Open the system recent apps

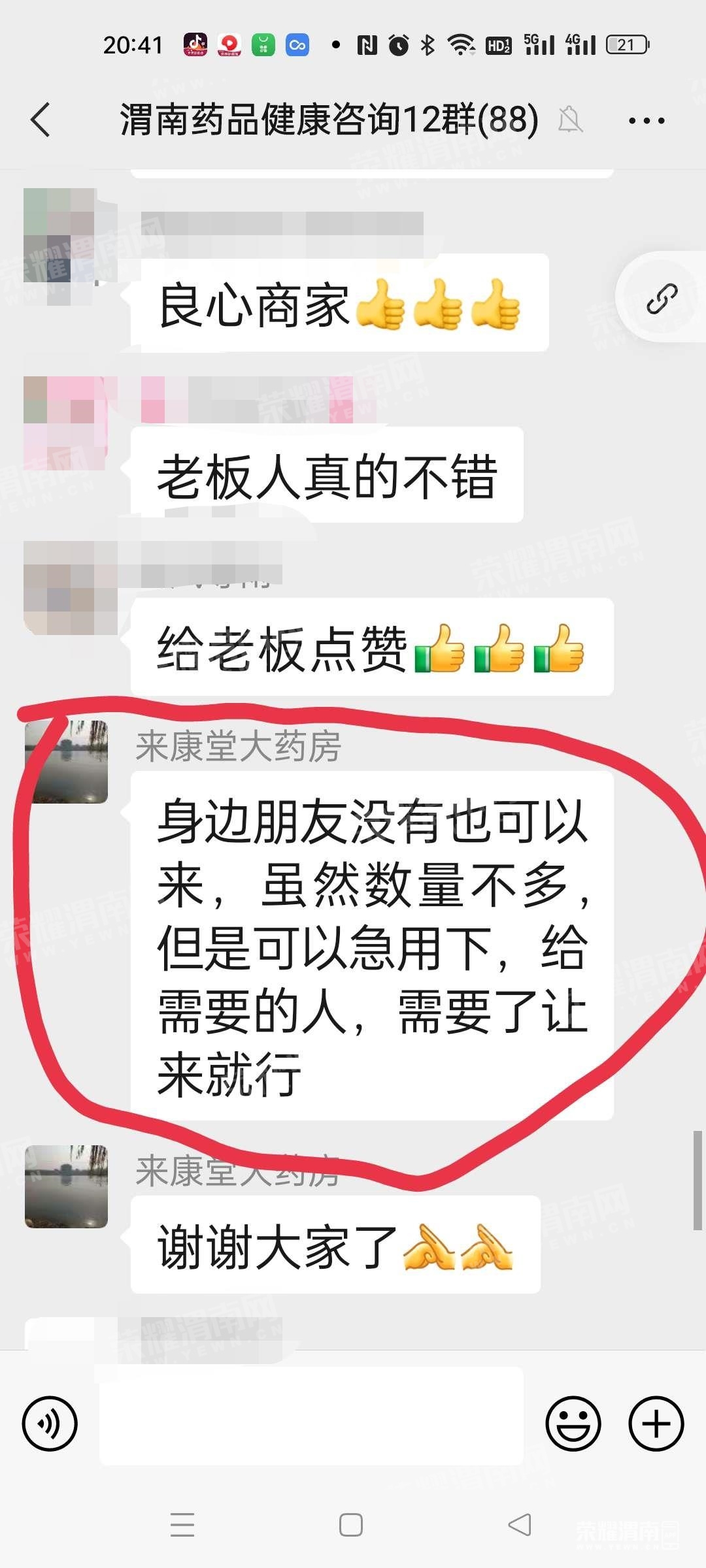[182, 1525]
